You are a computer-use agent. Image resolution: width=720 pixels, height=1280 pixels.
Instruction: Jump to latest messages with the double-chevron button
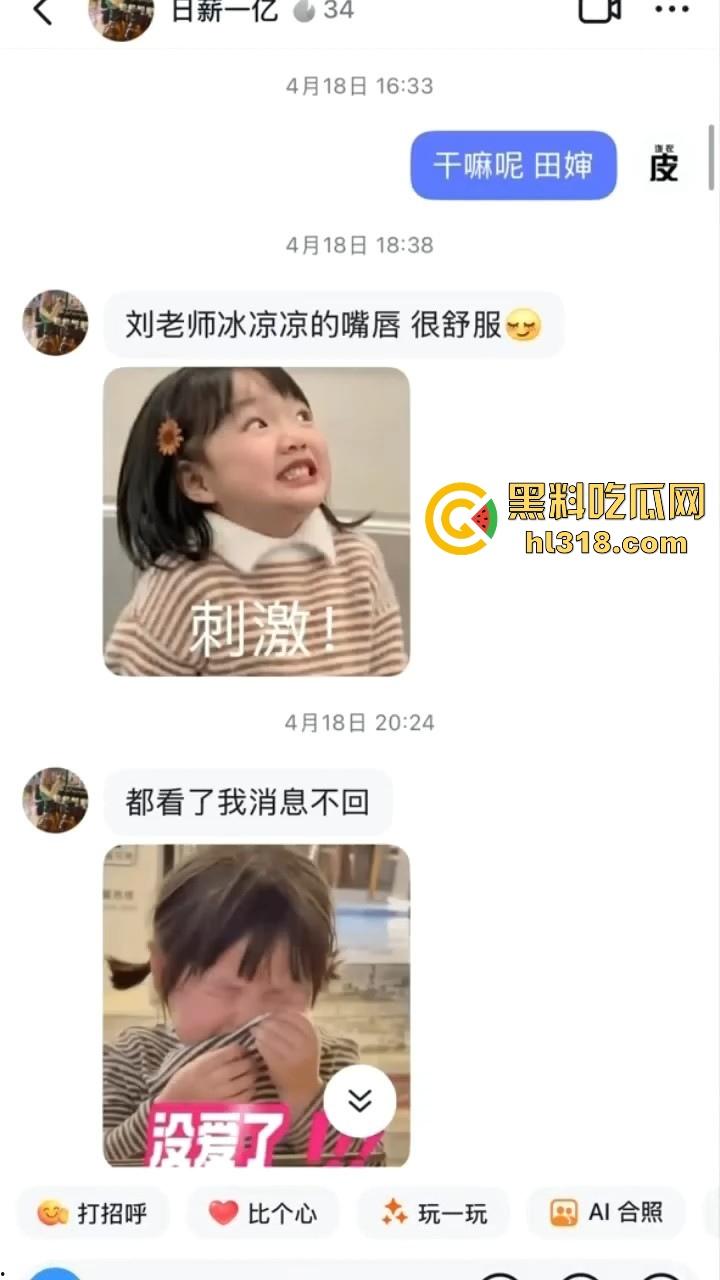360,1101
